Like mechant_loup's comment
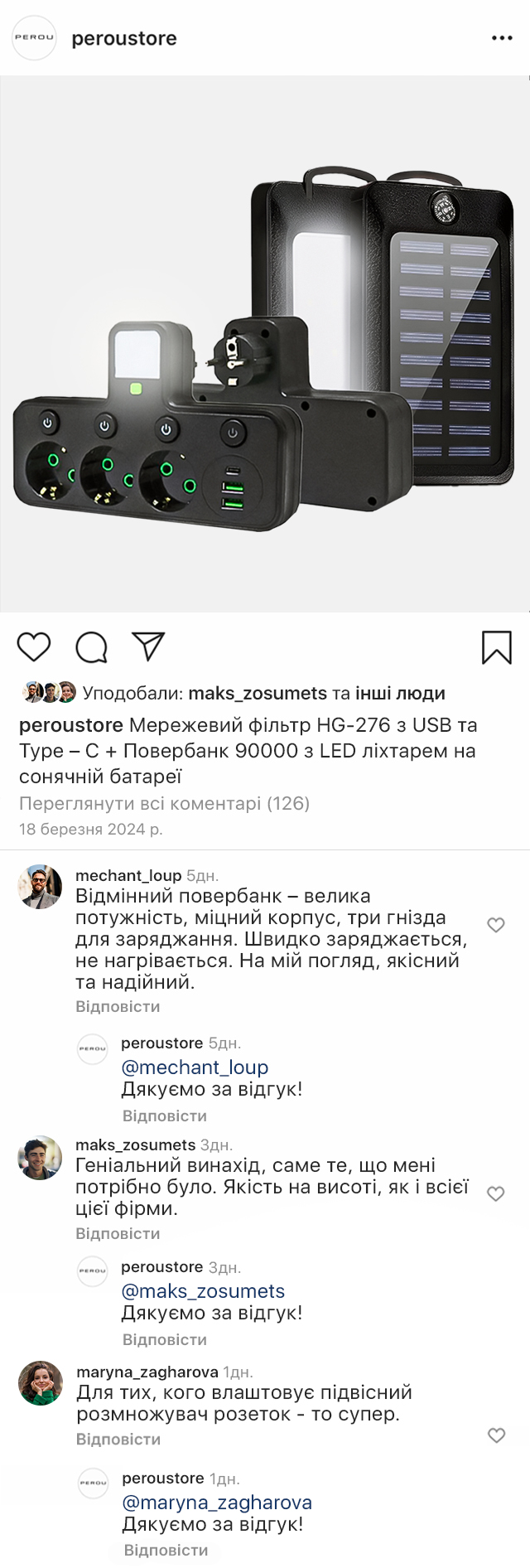The width and height of the screenshot is (530, 1568). coord(496,925)
